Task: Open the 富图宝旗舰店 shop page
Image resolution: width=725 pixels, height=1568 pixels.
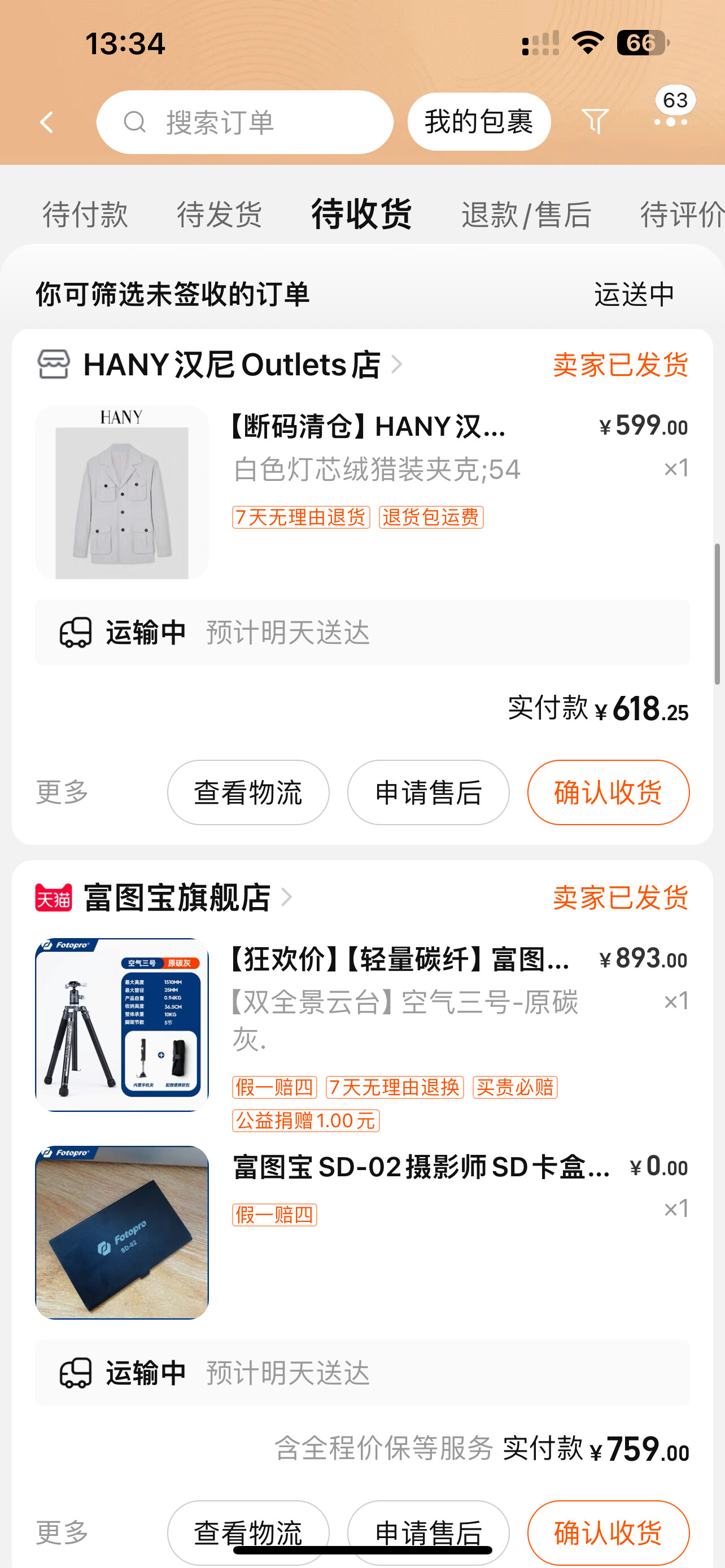Action: click(177, 897)
